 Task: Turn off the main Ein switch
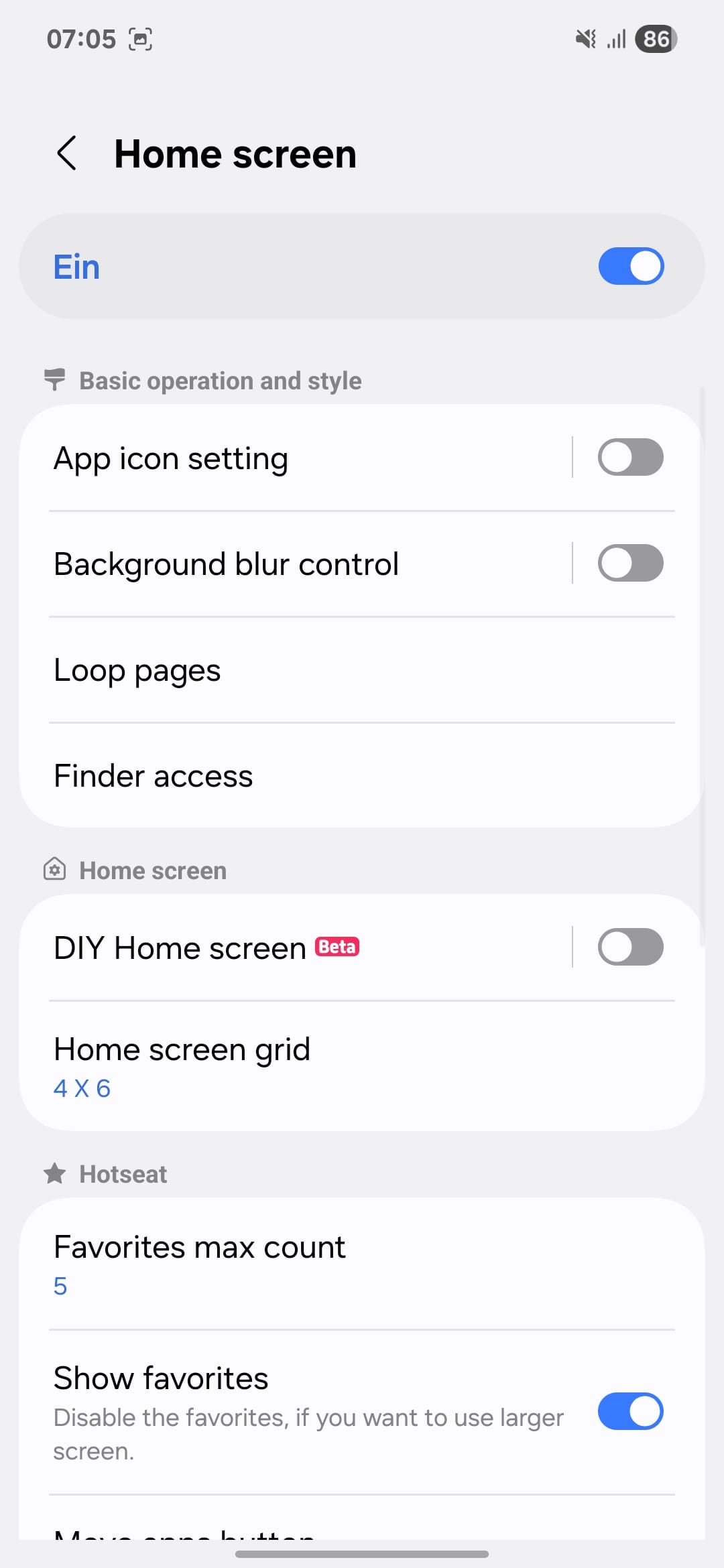point(630,266)
